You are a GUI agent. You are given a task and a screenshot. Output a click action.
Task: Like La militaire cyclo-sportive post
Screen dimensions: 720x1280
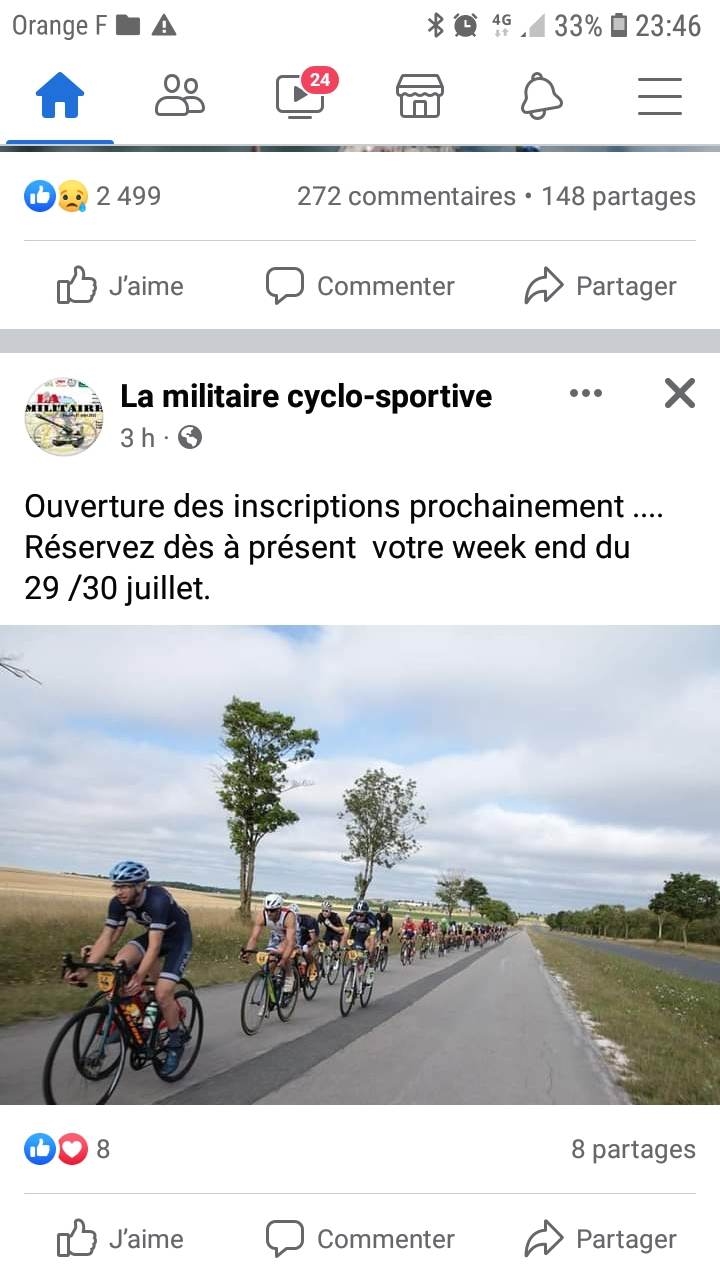coord(120,1240)
